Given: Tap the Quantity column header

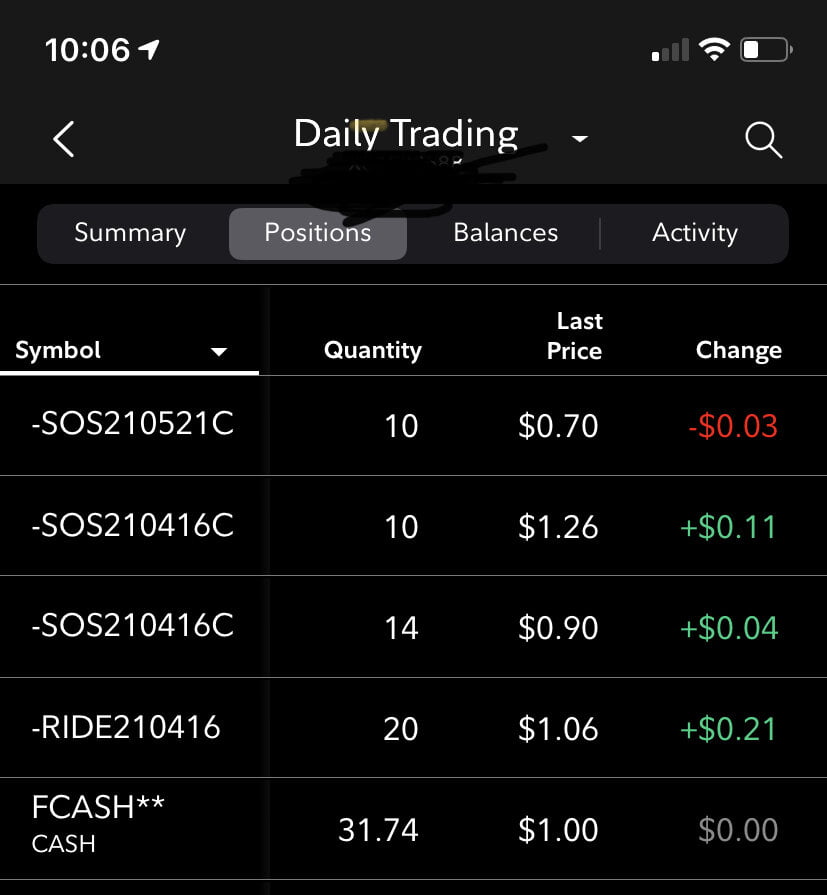Looking at the screenshot, I should tap(372, 351).
